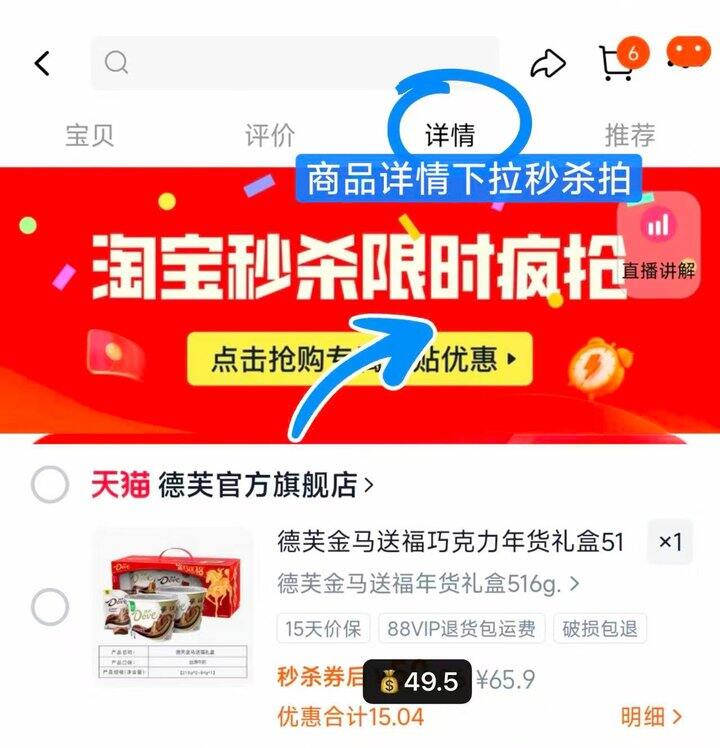The image size is (720, 748).
Task: Open the 直播讲解 live floating button
Action: [x=658, y=245]
